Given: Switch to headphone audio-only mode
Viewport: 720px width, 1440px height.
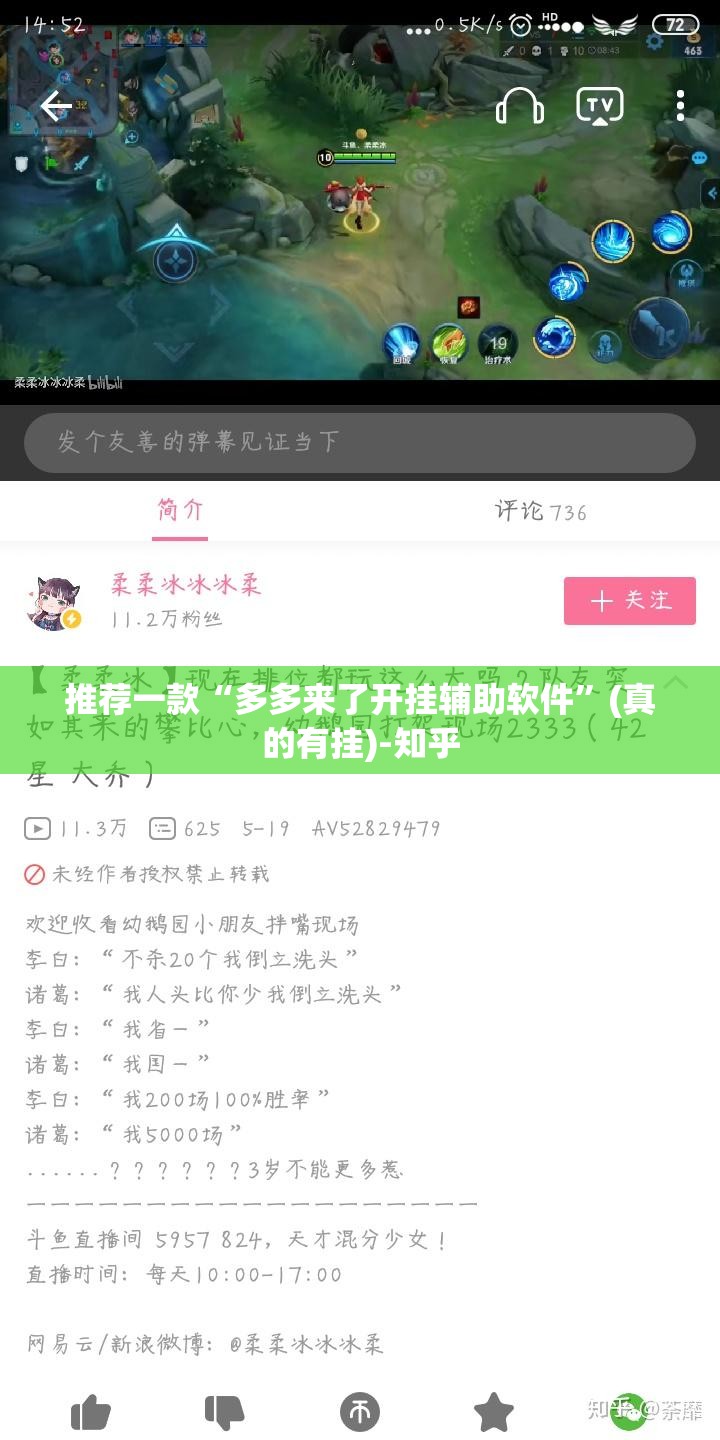Looking at the screenshot, I should click(519, 105).
